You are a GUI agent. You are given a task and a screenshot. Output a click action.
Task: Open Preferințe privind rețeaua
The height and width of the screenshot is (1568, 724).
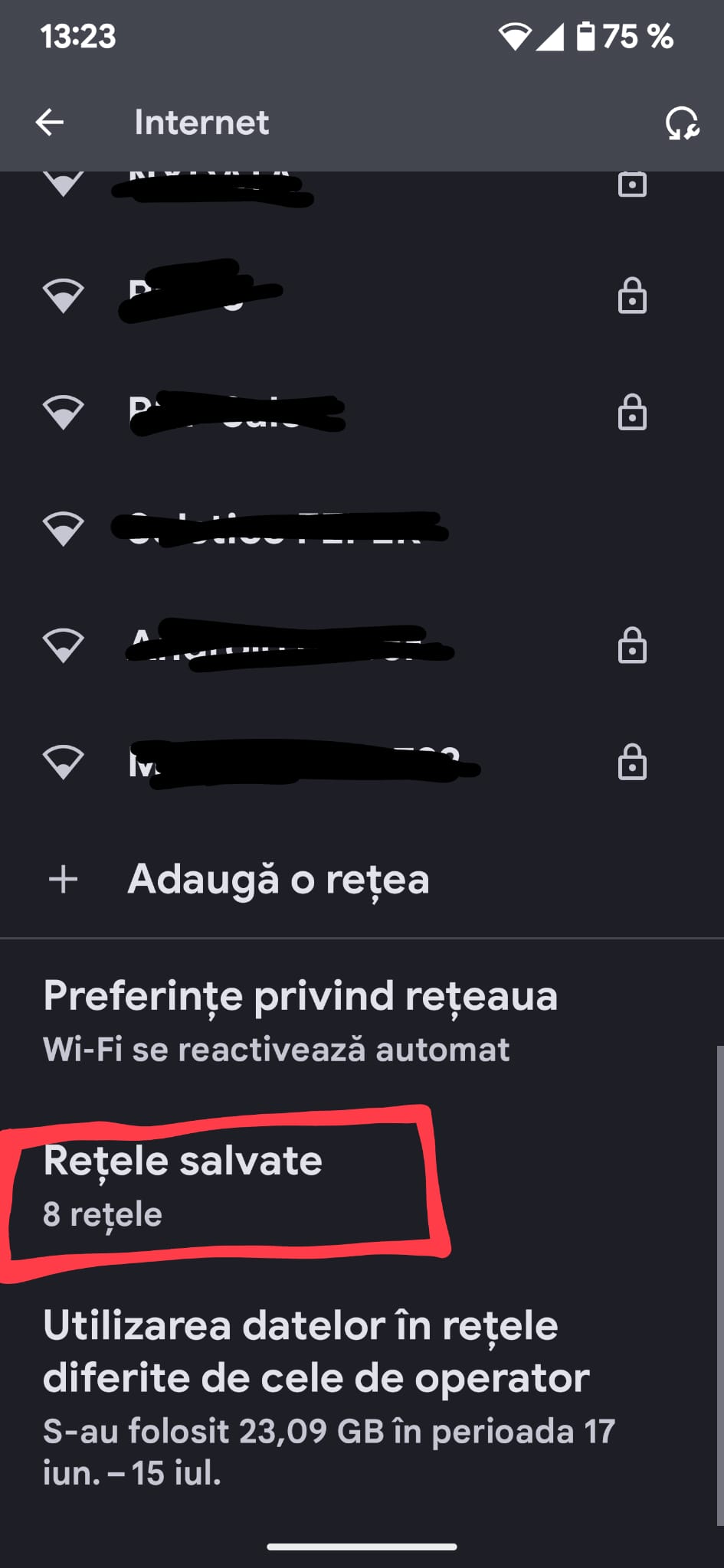point(362,1021)
